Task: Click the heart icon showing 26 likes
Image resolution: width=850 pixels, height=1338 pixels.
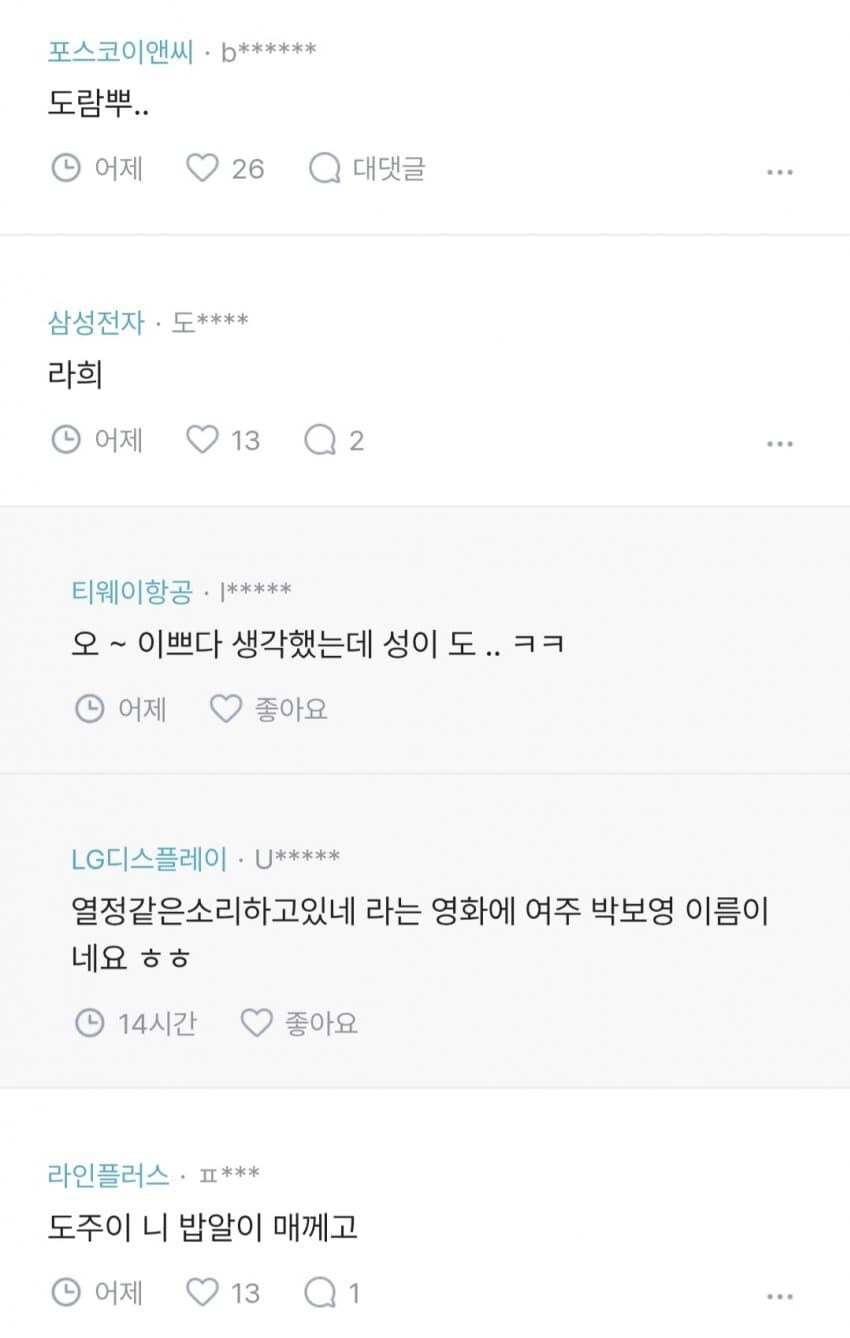Action: point(205,168)
